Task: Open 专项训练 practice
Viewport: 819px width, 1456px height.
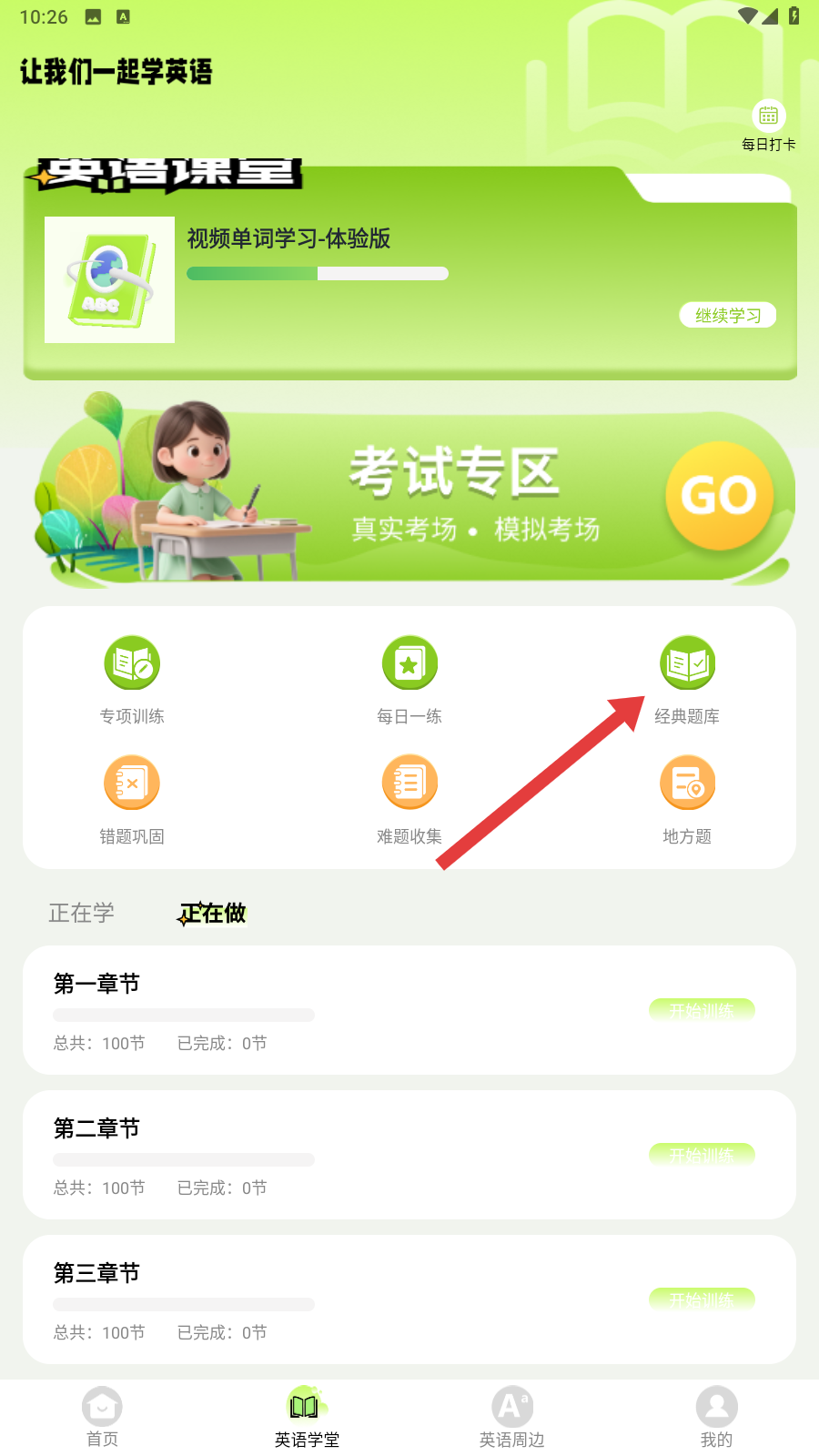Action: (x=132, y=680)
